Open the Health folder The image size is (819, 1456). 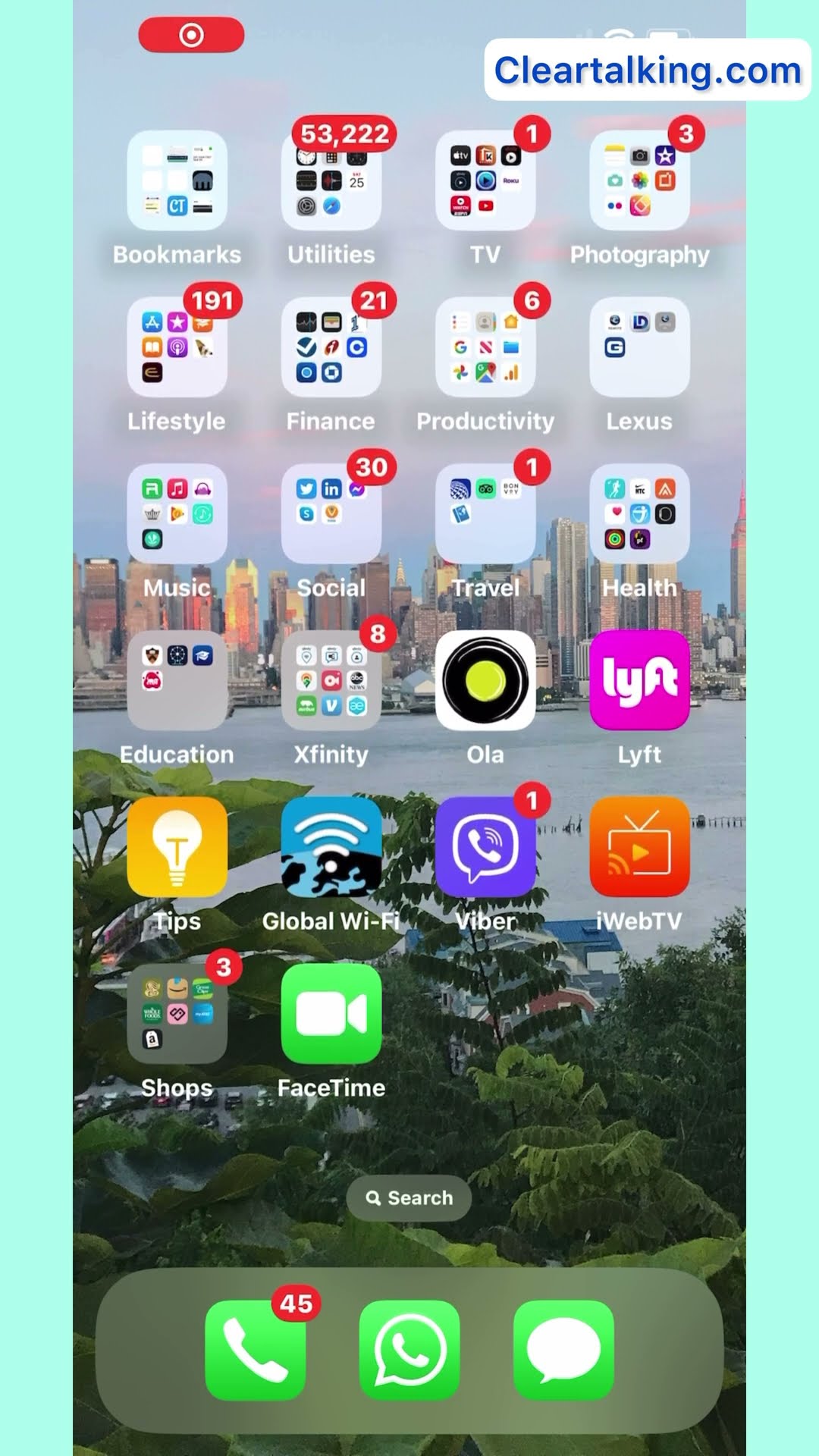[639, 514]
